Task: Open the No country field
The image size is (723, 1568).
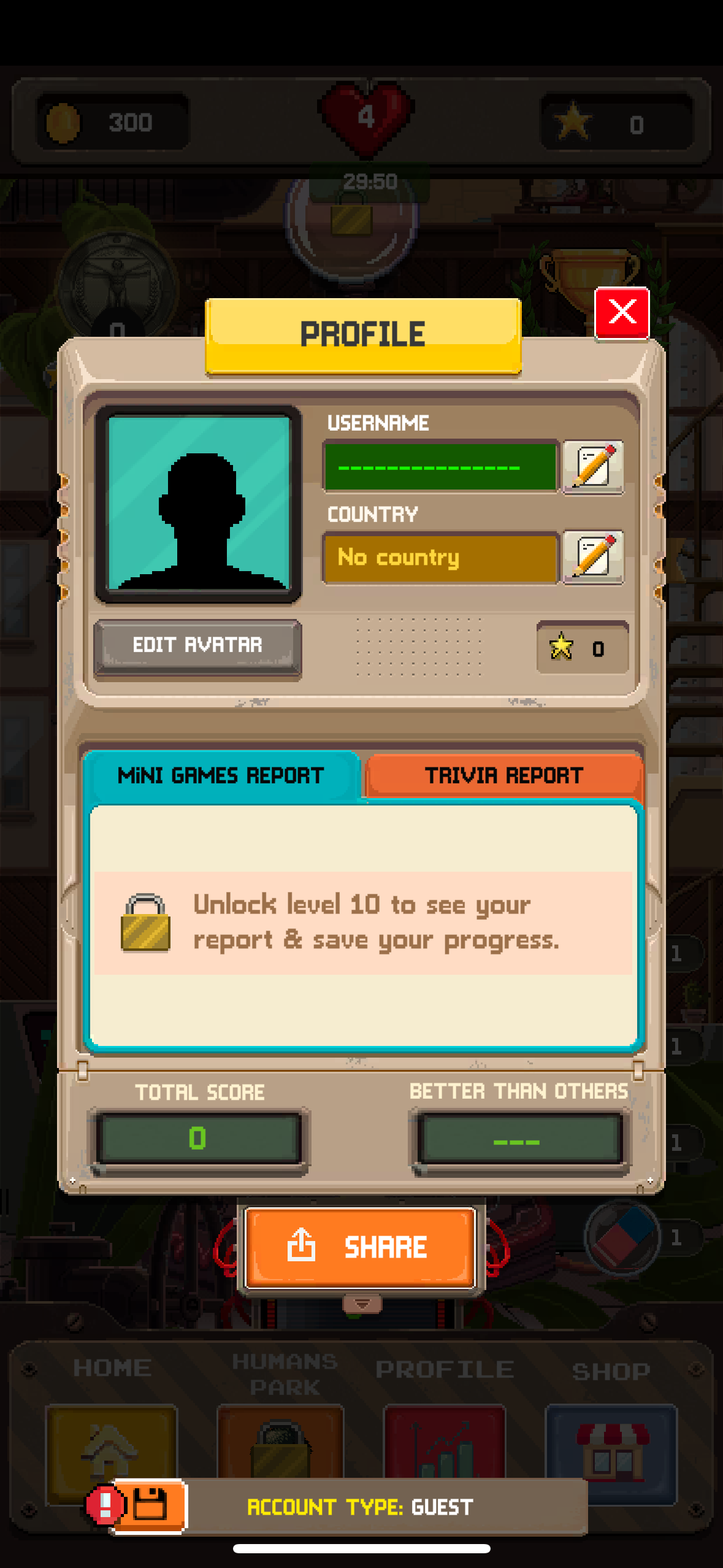Action: [x=440, y=558]
